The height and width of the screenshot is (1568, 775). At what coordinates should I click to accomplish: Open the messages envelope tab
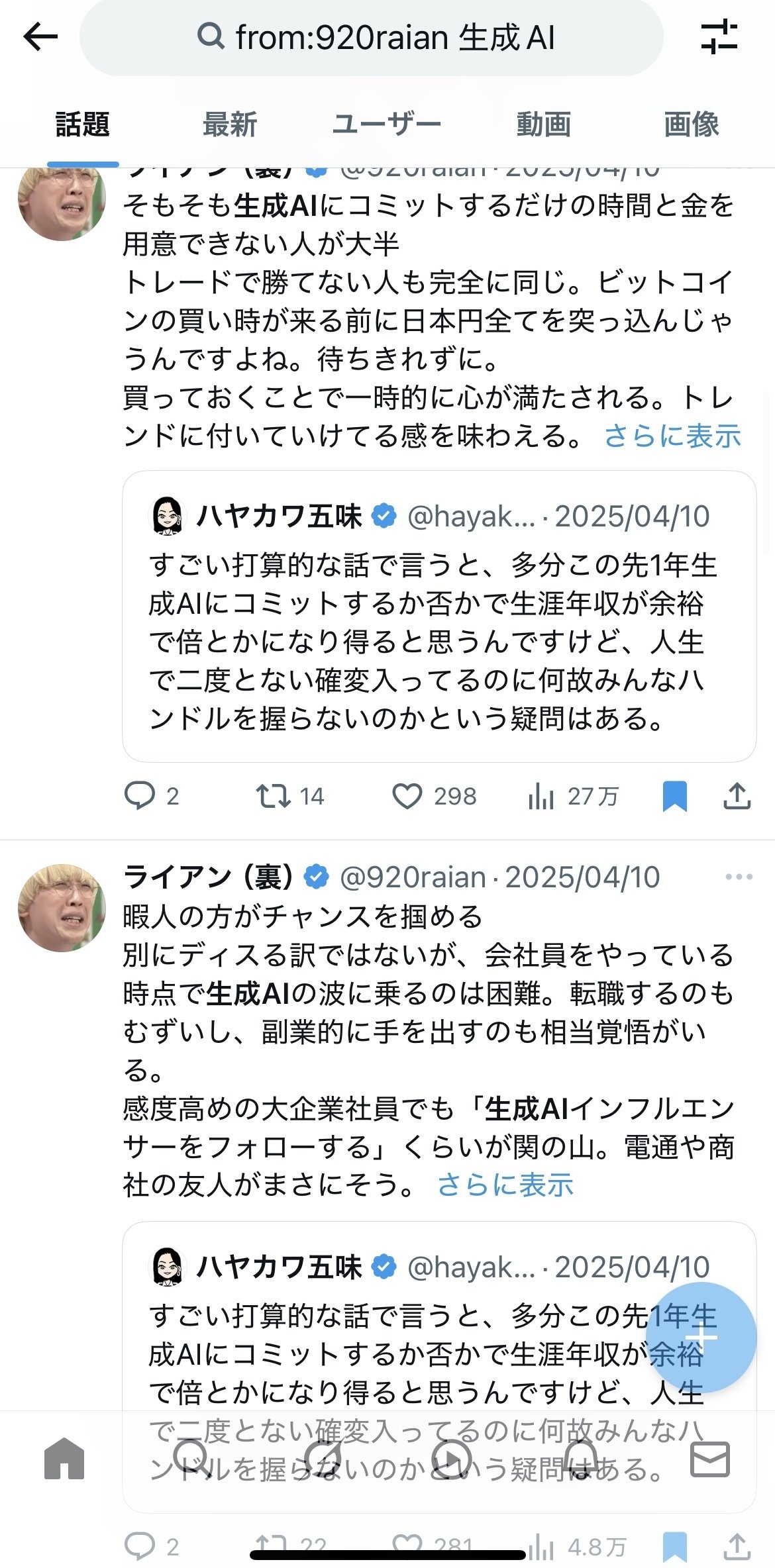click(710, 1459)
